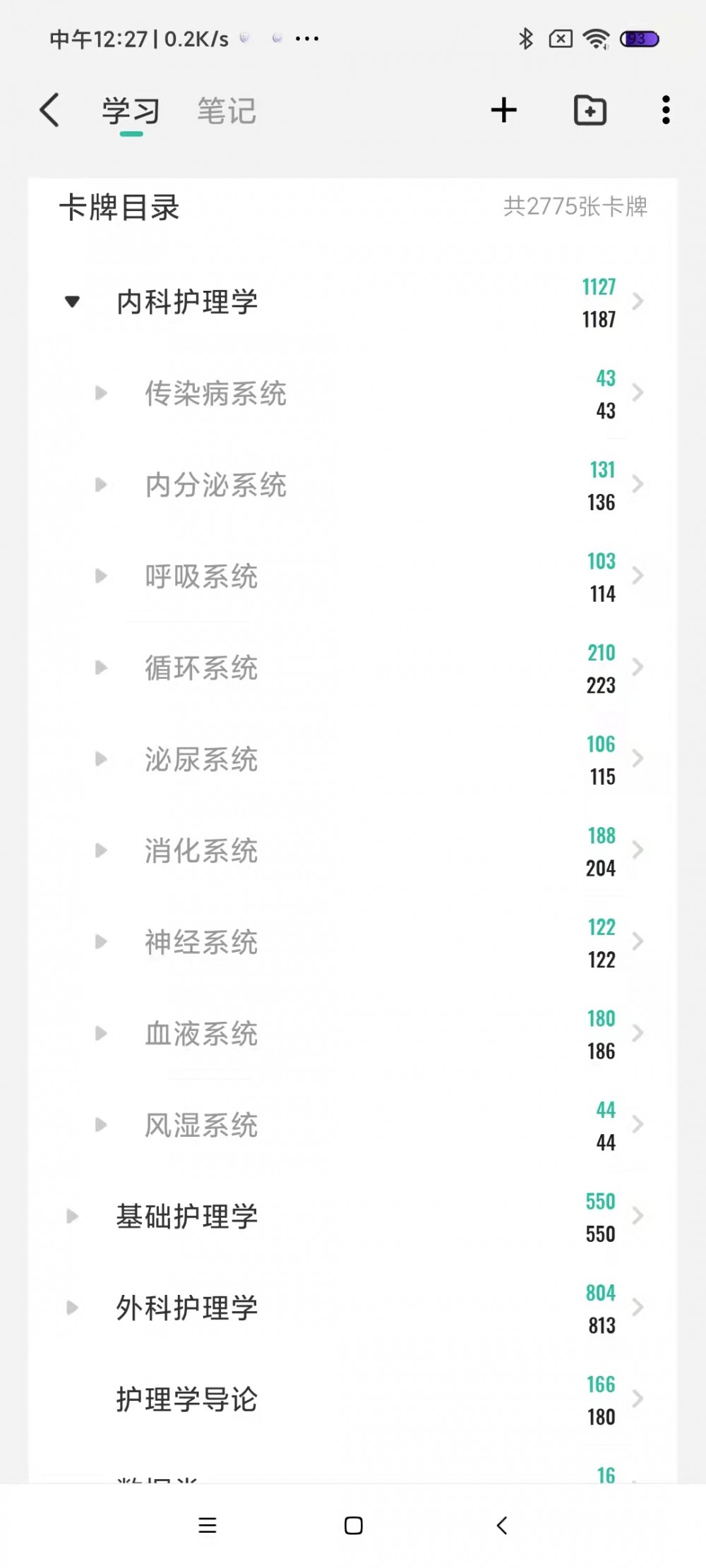Add a new card with the plus icon

click(504, 110)
